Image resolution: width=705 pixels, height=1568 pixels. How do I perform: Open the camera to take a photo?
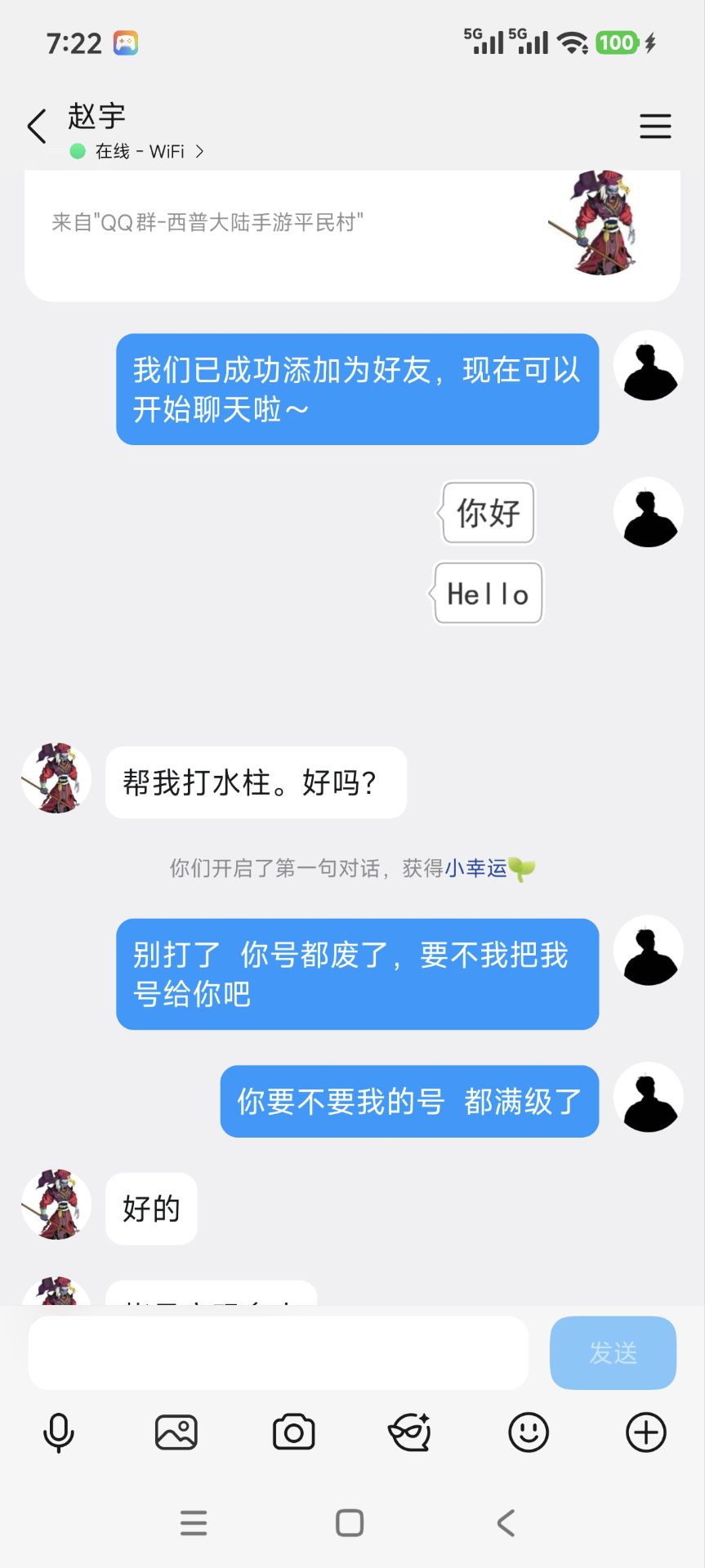pyautogui.click(x=294, y=1432)
